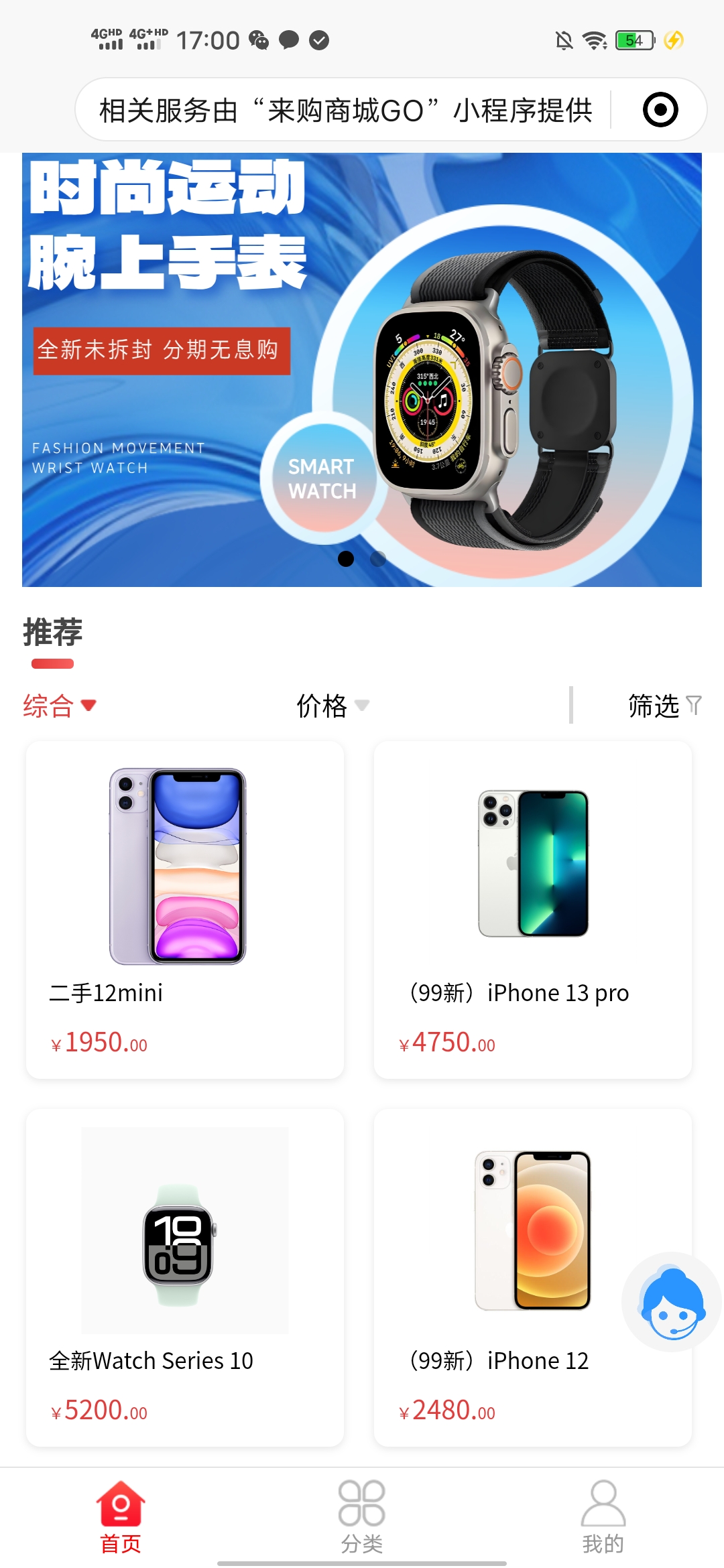Screen dimensions: 724x1568
Task: View the (99新) iPhone 13 pro listing
Action: (x=532, y=909)
